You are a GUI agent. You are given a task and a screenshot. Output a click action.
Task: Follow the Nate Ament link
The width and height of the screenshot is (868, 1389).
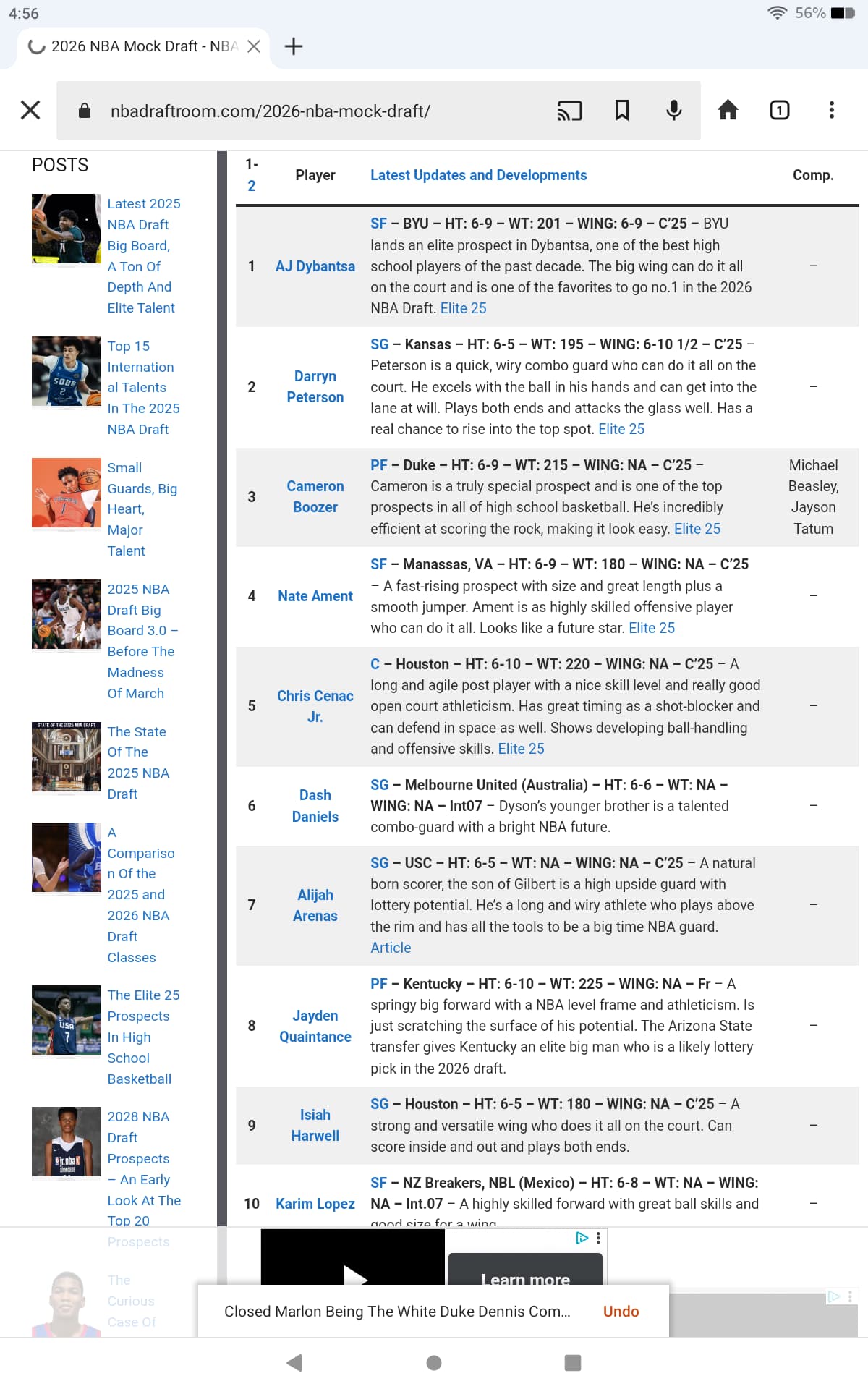tap(315, 596)
